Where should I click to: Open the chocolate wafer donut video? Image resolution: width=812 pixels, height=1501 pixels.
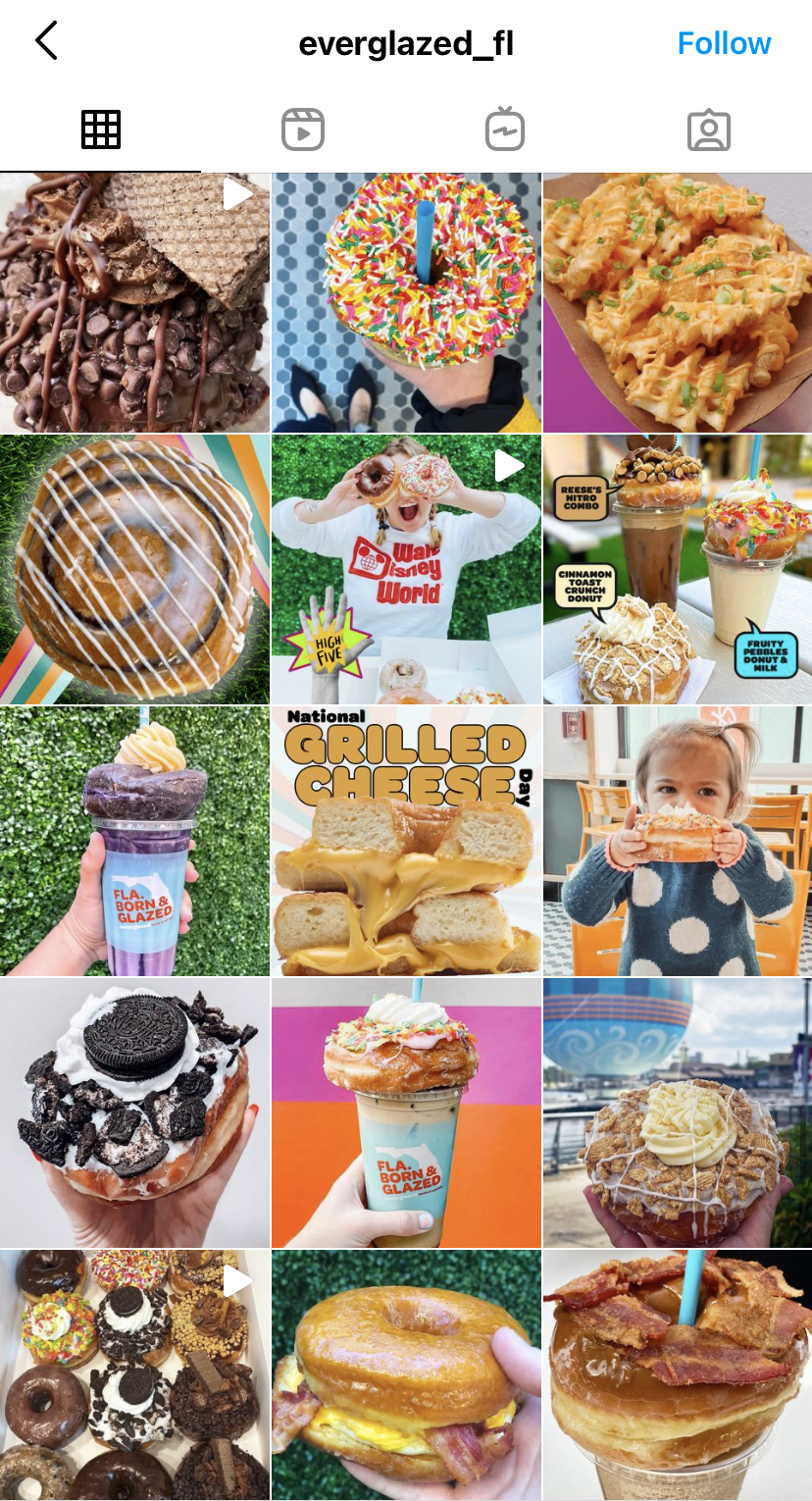(x=134, y=303)
